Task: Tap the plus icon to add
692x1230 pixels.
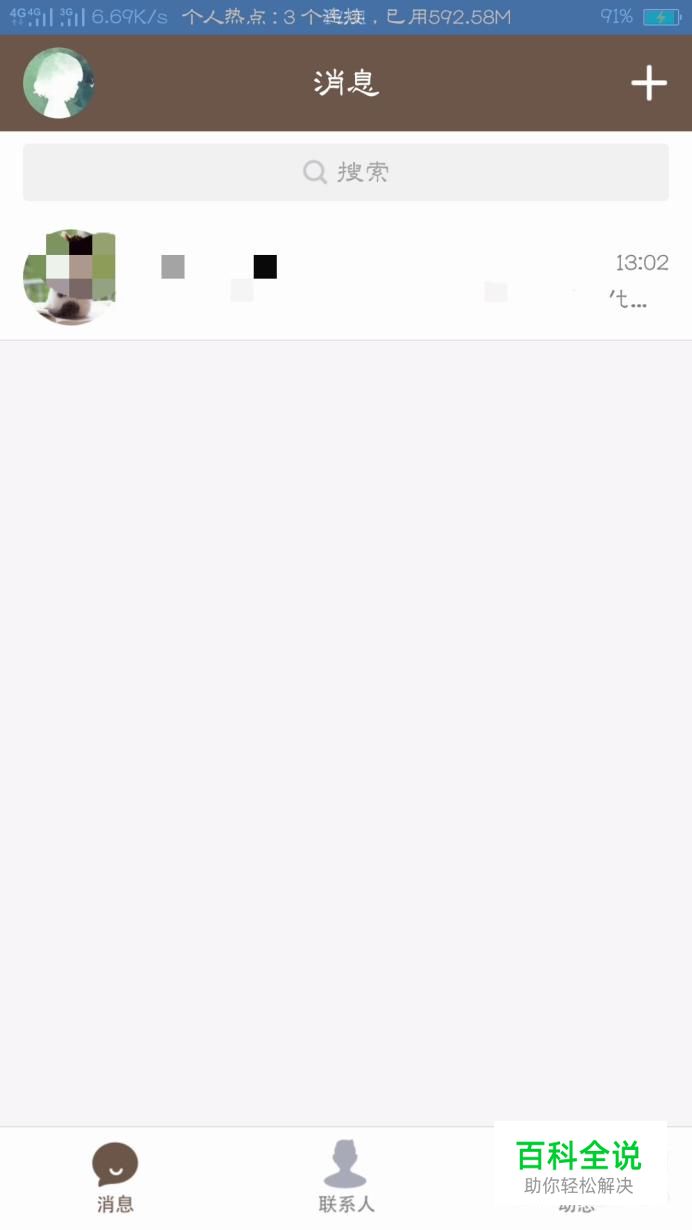Action: 648,83
